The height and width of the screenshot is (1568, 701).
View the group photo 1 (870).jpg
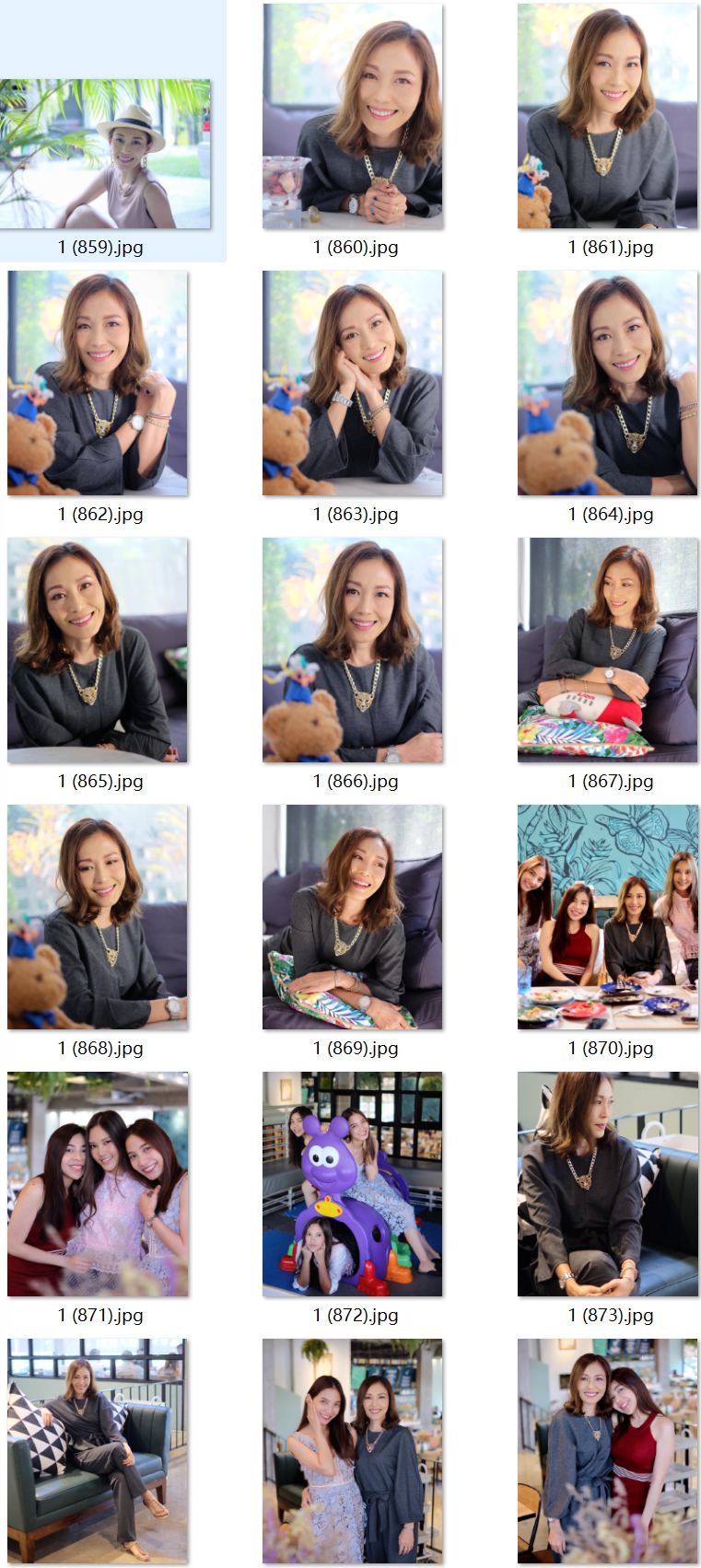pos(607,917)
